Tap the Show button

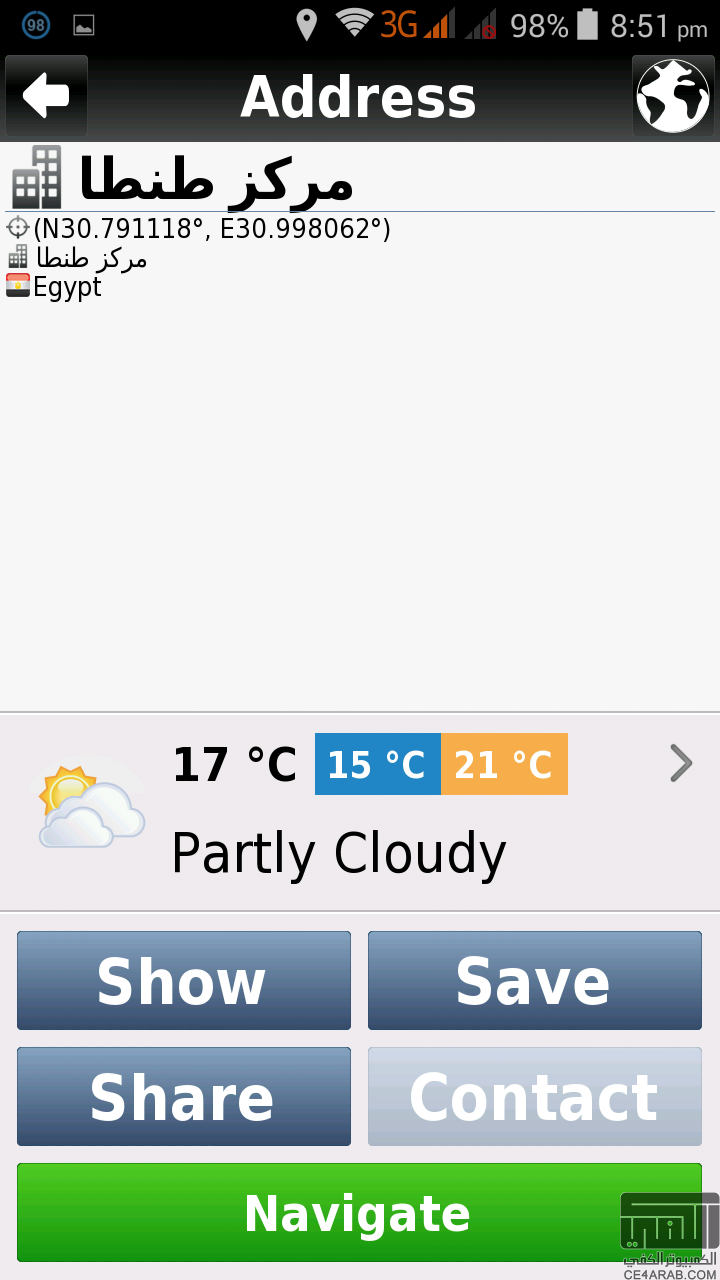pyautogui.click(x=184, y=980)
